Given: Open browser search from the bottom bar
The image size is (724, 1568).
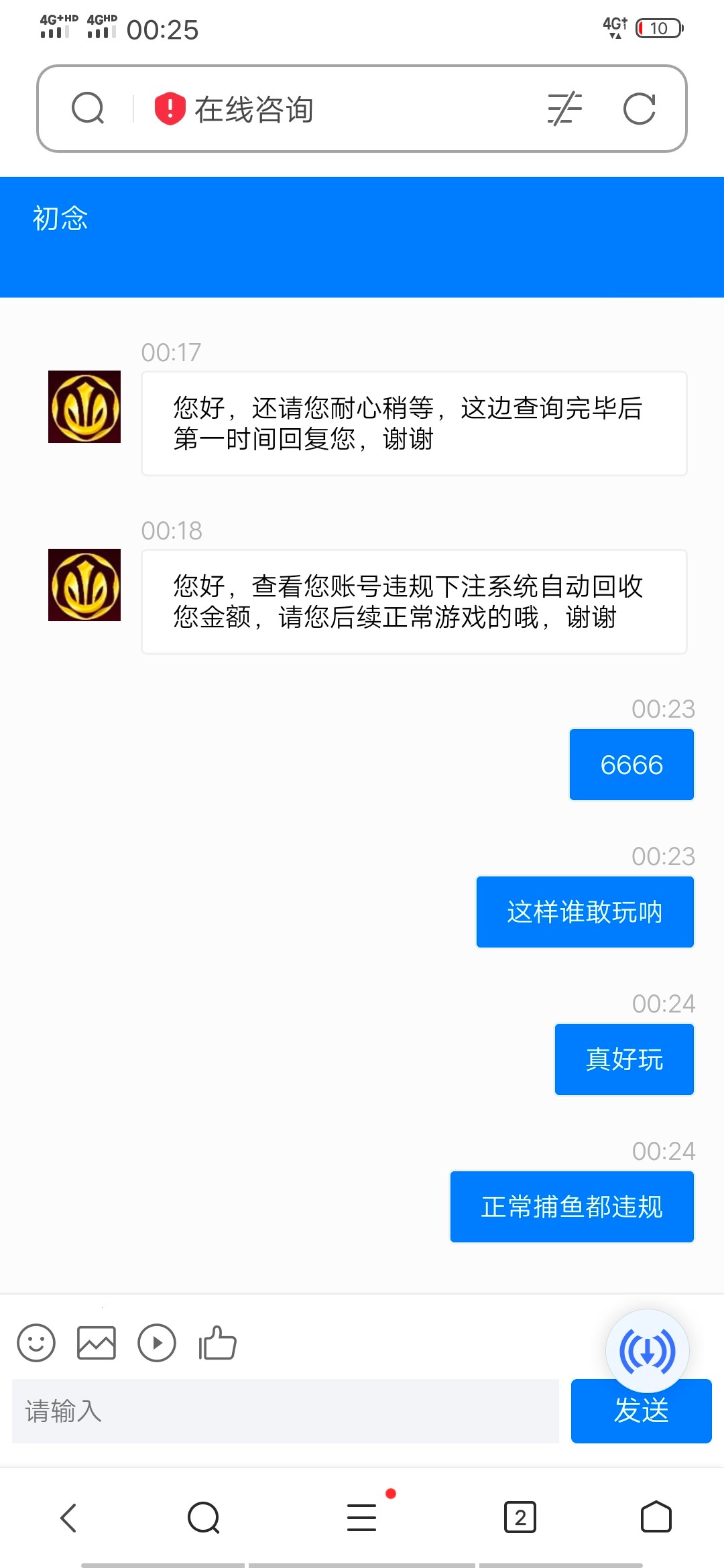Looking at the screenshot, I should [204, 1518].
